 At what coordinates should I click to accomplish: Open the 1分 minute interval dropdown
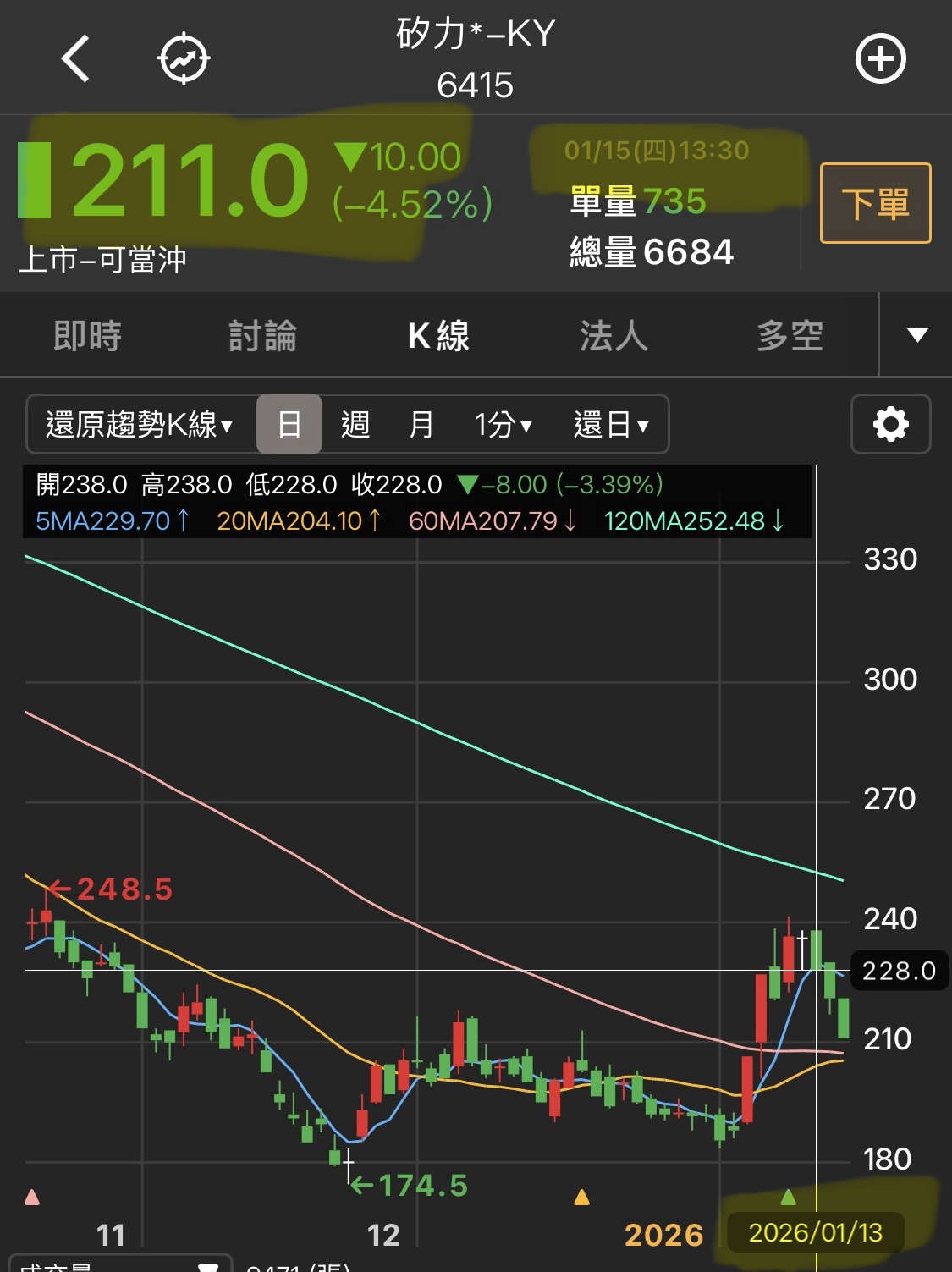click(504, 424)
